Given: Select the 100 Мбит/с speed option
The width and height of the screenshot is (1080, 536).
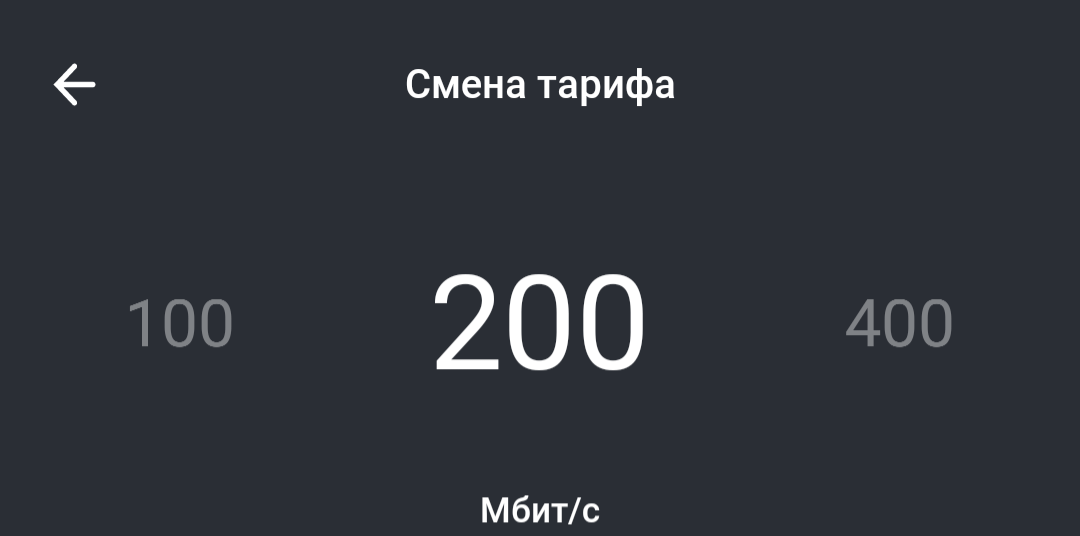Looking at the screenshot, I should 180,324.
